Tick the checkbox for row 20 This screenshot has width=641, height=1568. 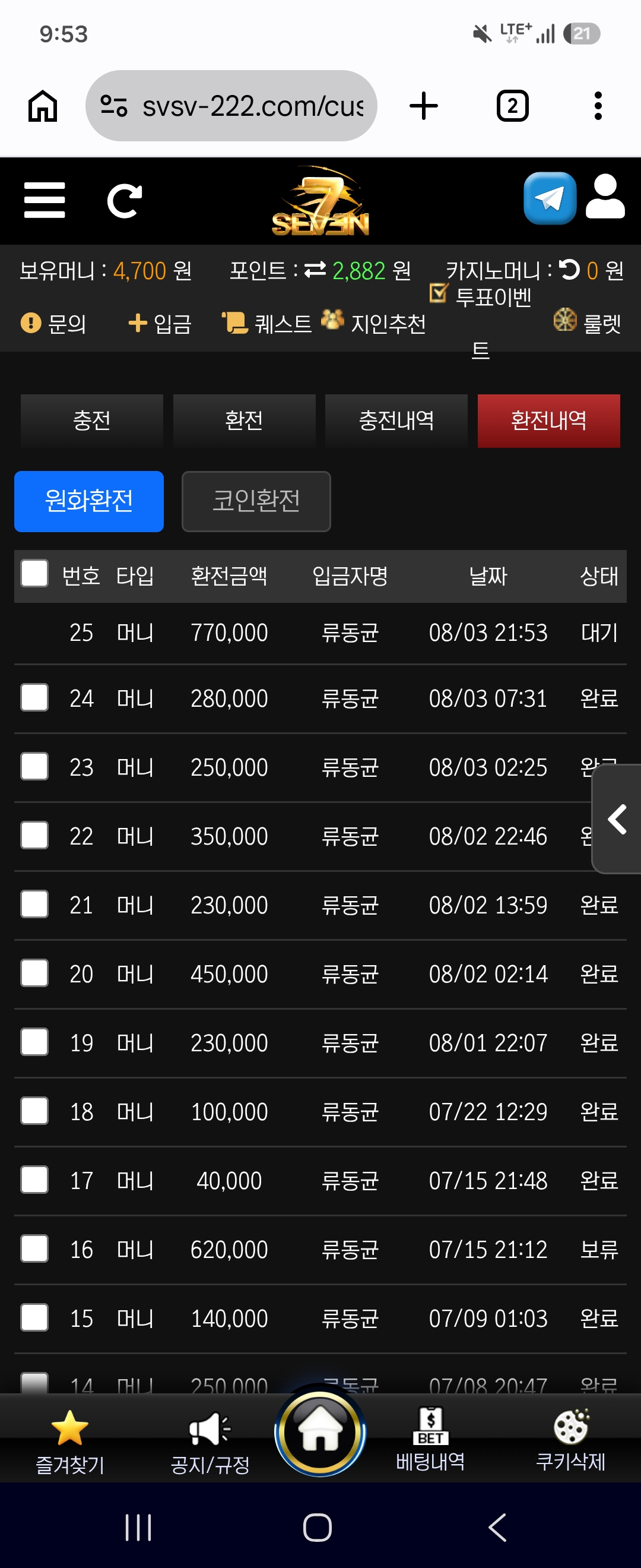pos(34,973)
